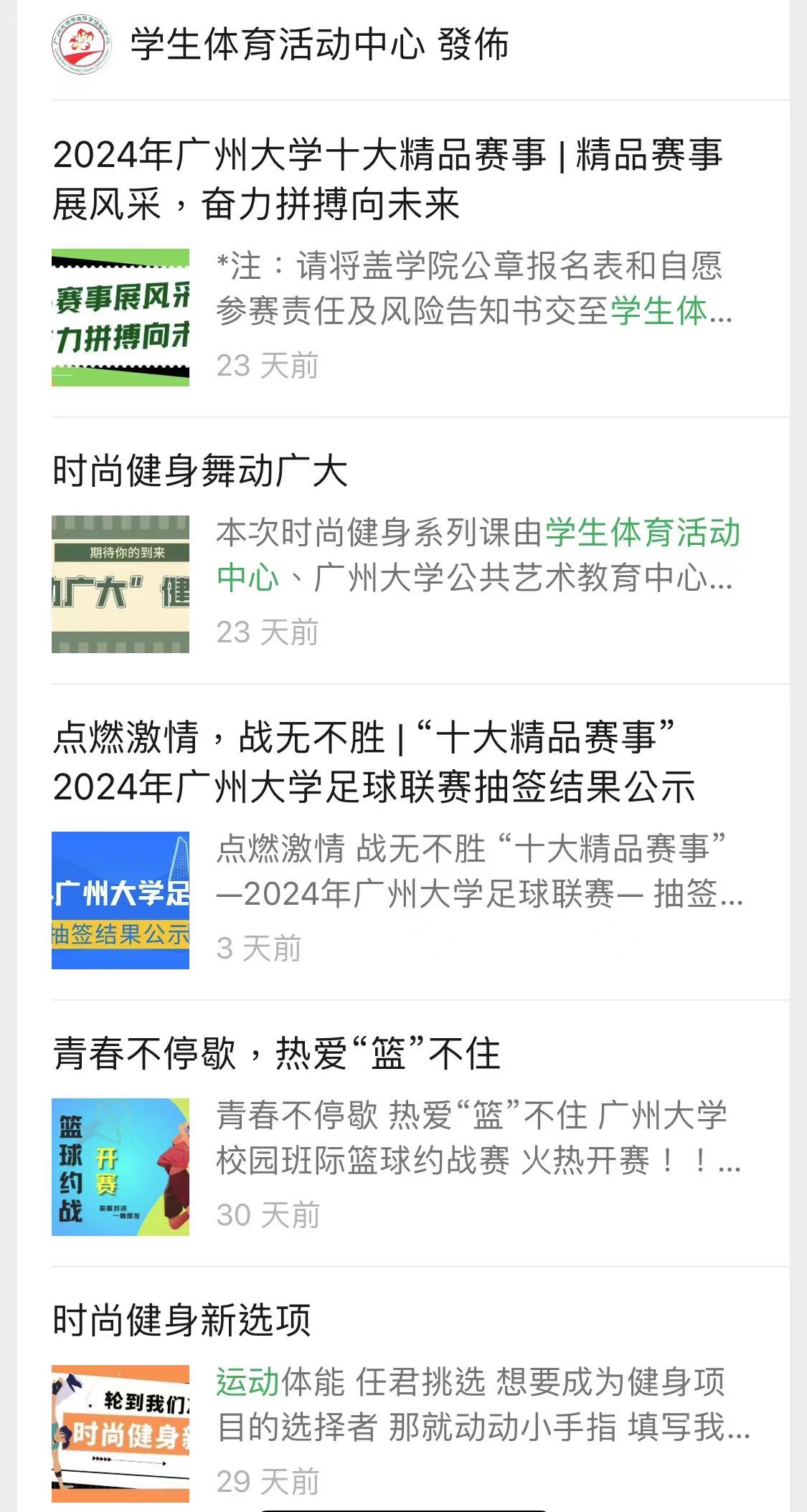This screenshot has height=1512, width=807.
Task: Open the 时尚健身新选项 article
Action: (182, 1320)
